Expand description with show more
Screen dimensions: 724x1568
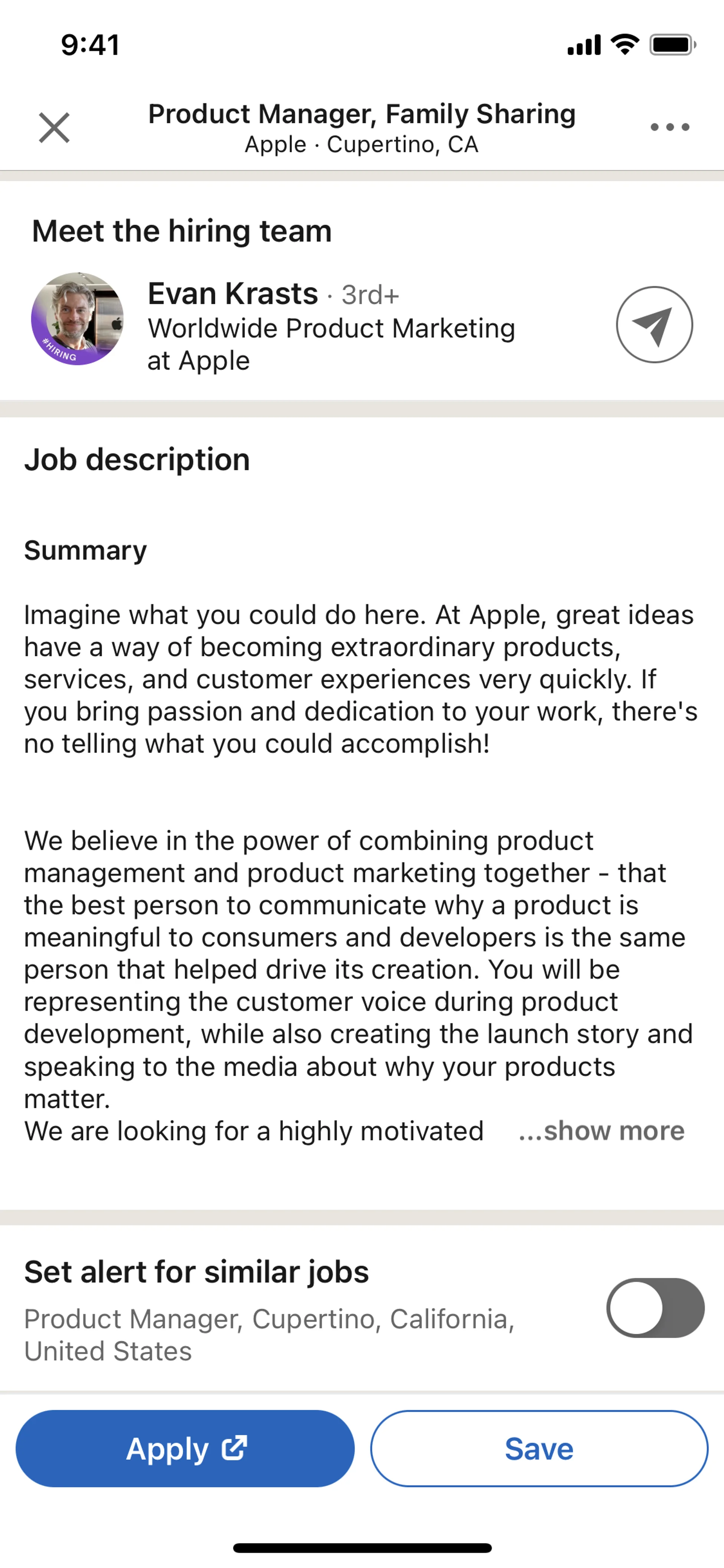(601, 1131)
